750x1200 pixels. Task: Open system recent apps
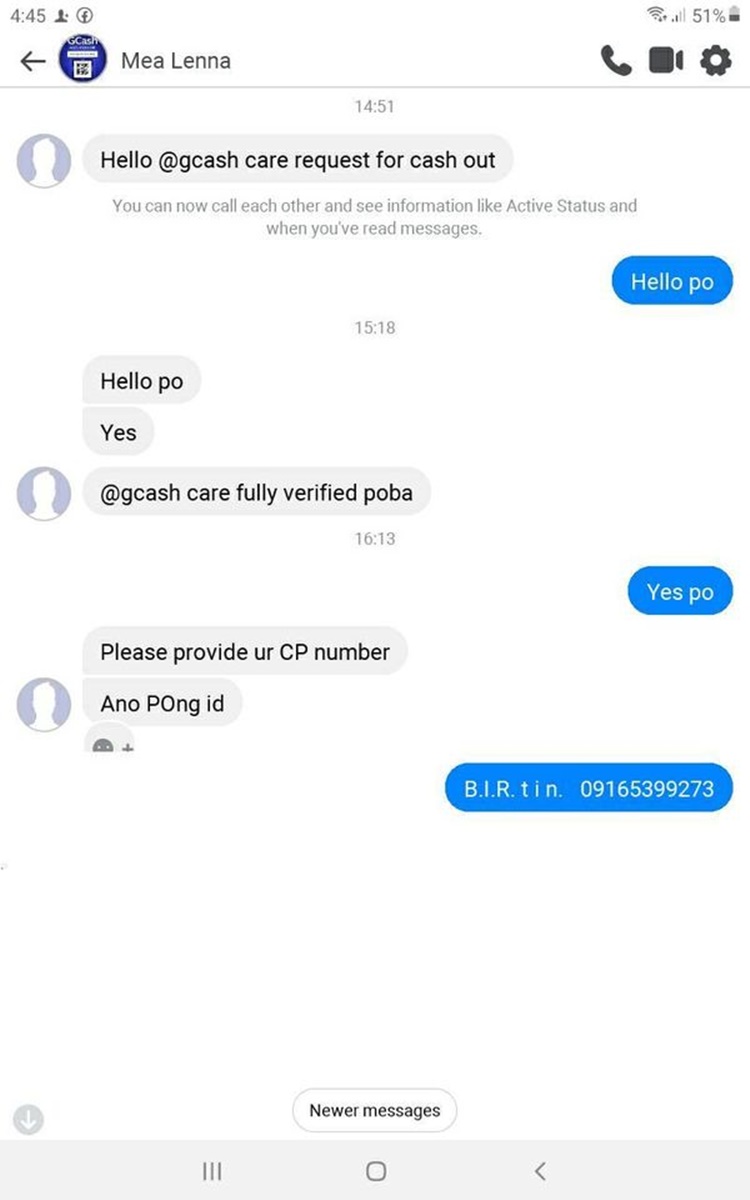pyautogui.click(x=212, y=1171)
